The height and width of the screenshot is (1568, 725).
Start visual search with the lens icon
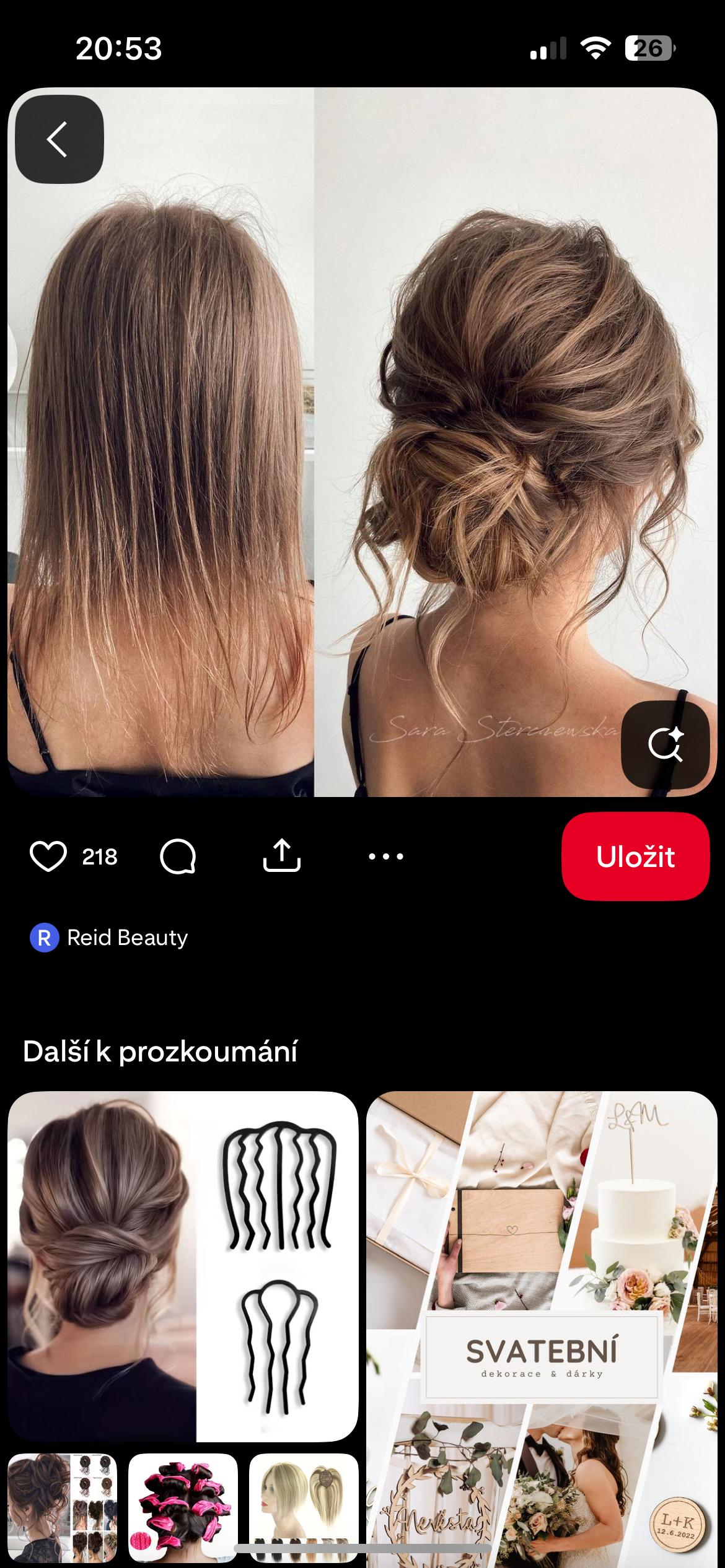(x=665, y=744)
